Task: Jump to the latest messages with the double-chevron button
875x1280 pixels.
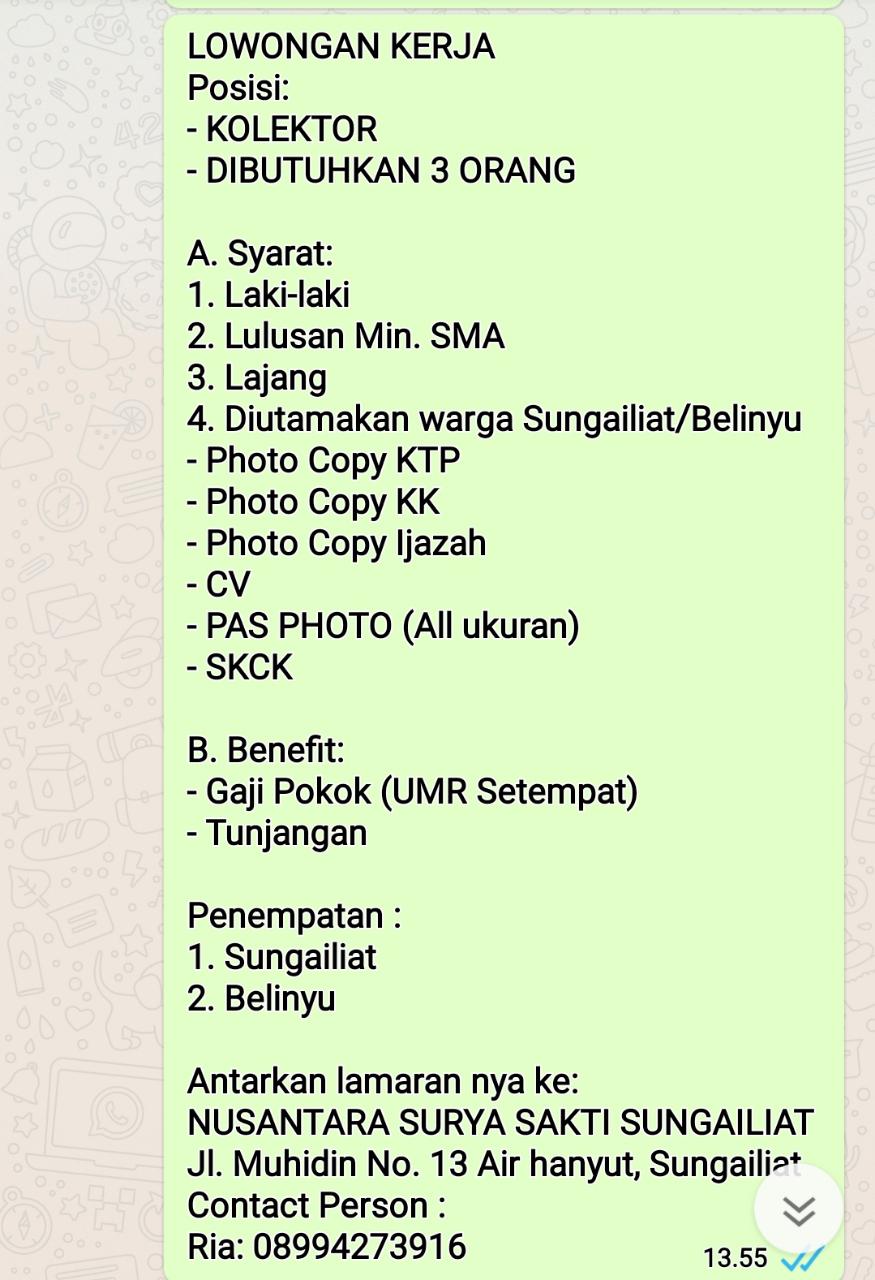Action: coord(798,1211)
